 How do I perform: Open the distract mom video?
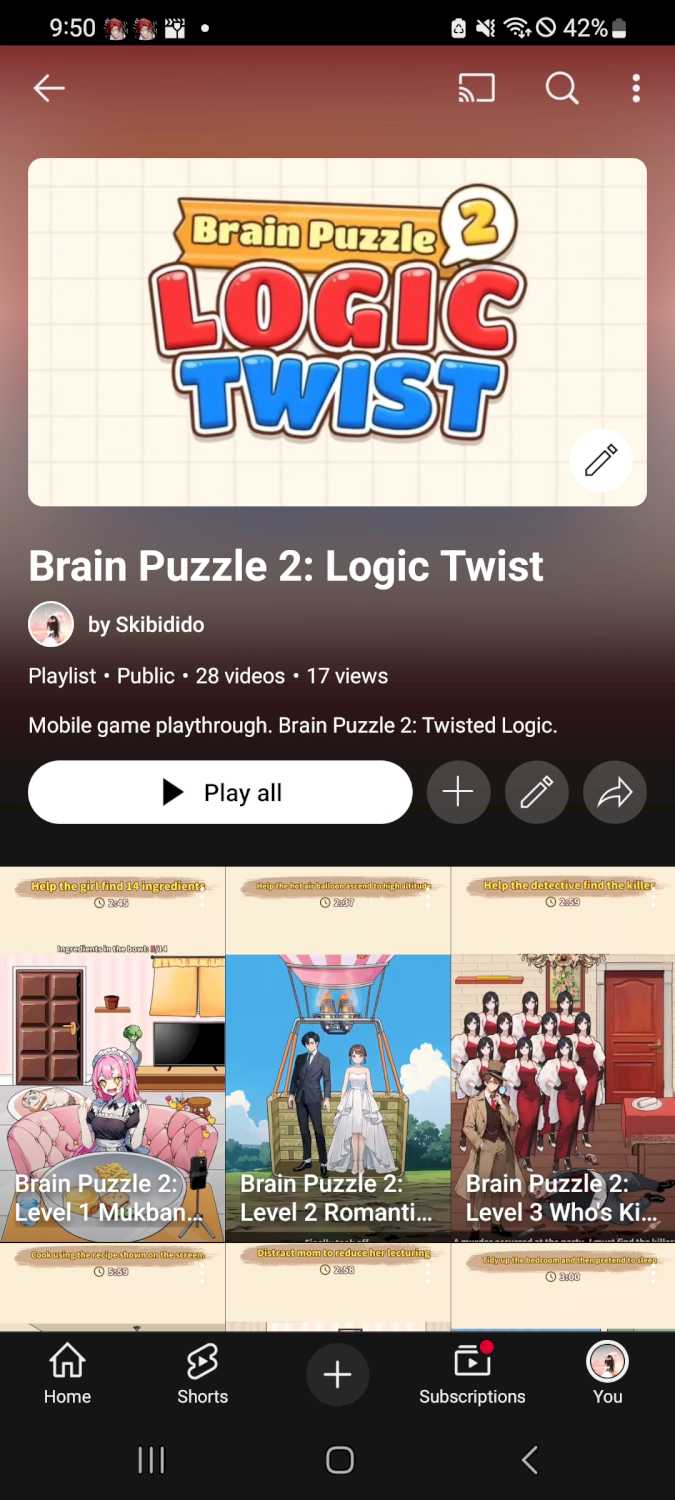coord(338,1290)
